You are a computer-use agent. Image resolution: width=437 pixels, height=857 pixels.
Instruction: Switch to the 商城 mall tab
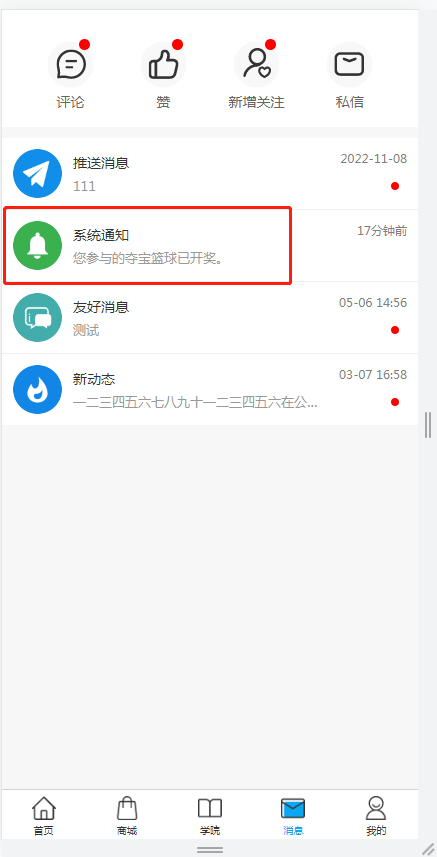[x=127, y=816]
